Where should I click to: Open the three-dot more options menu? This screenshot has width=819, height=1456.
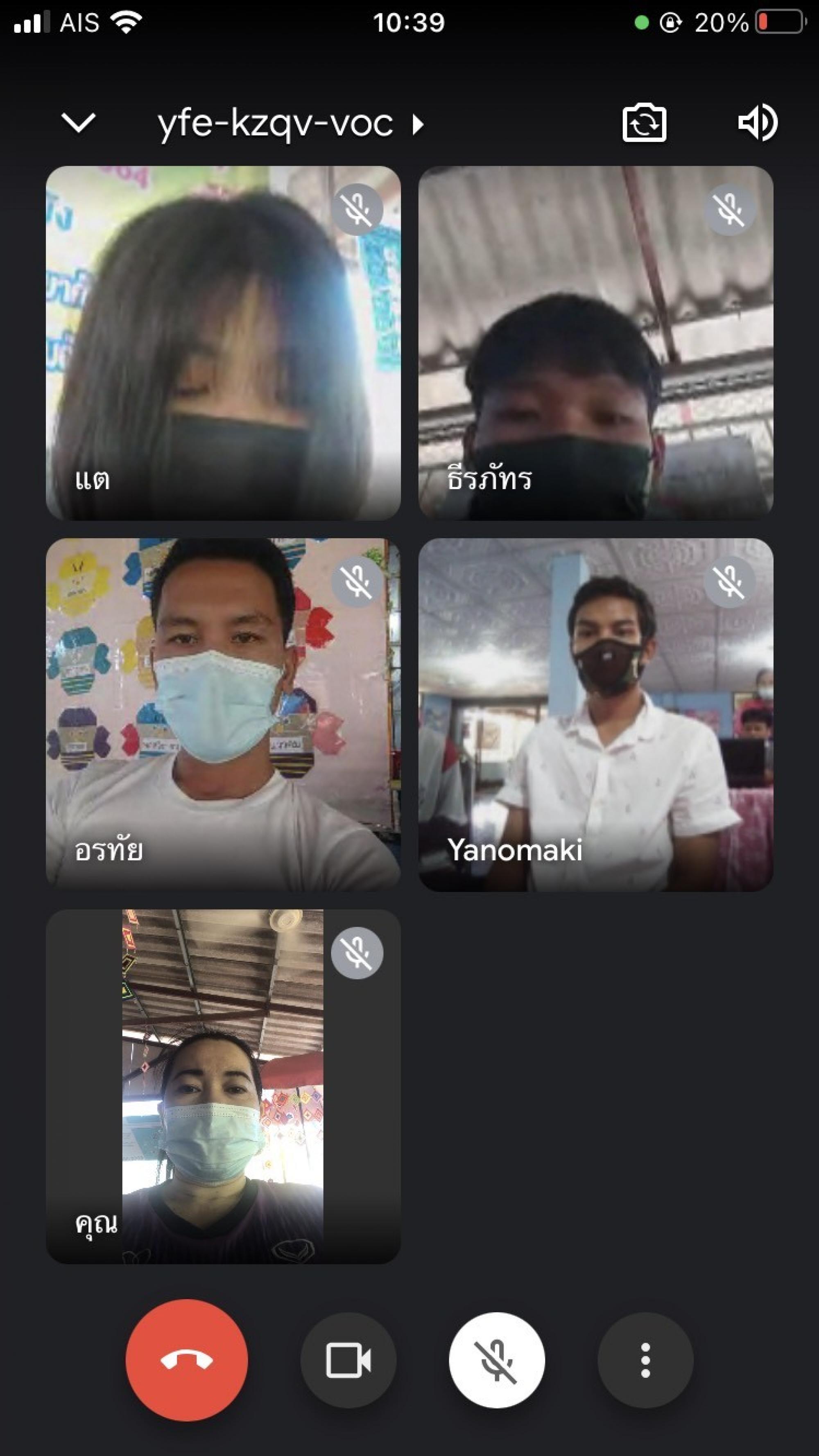pyautogui.click(x=645, y=1360)
